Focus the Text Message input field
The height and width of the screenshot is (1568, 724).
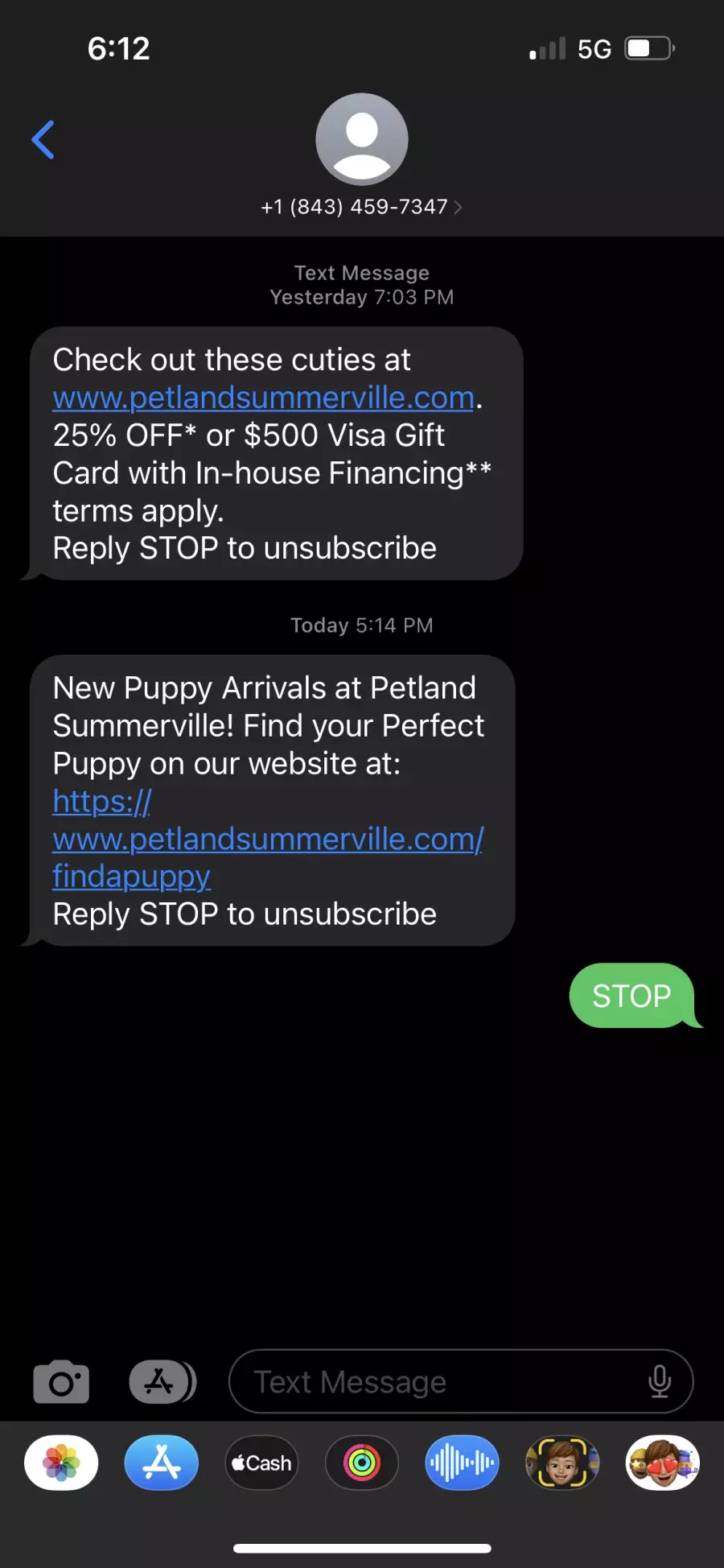point(461,1381)
